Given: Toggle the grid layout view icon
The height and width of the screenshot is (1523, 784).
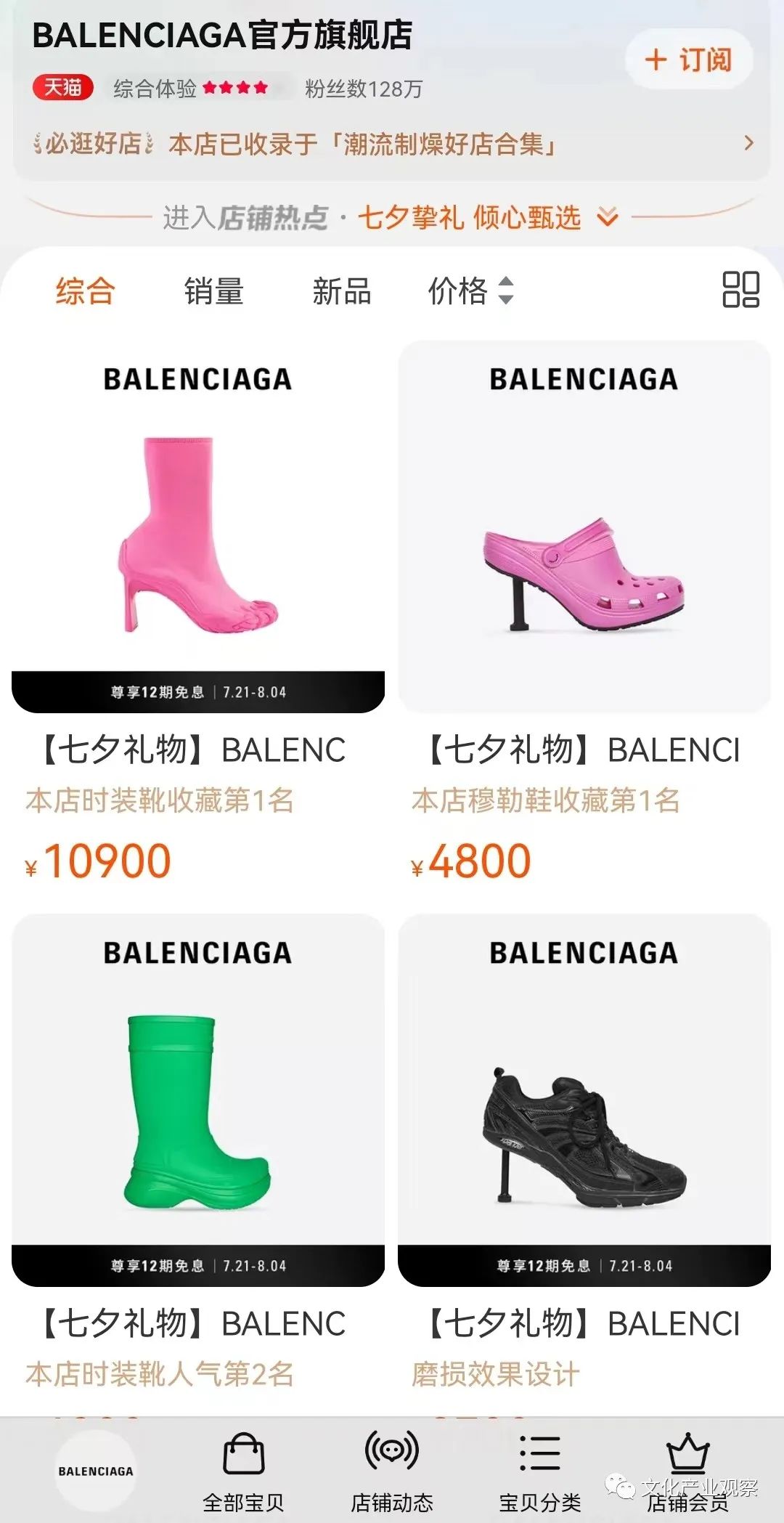Looking at the screenshot, I should [740, 290].
